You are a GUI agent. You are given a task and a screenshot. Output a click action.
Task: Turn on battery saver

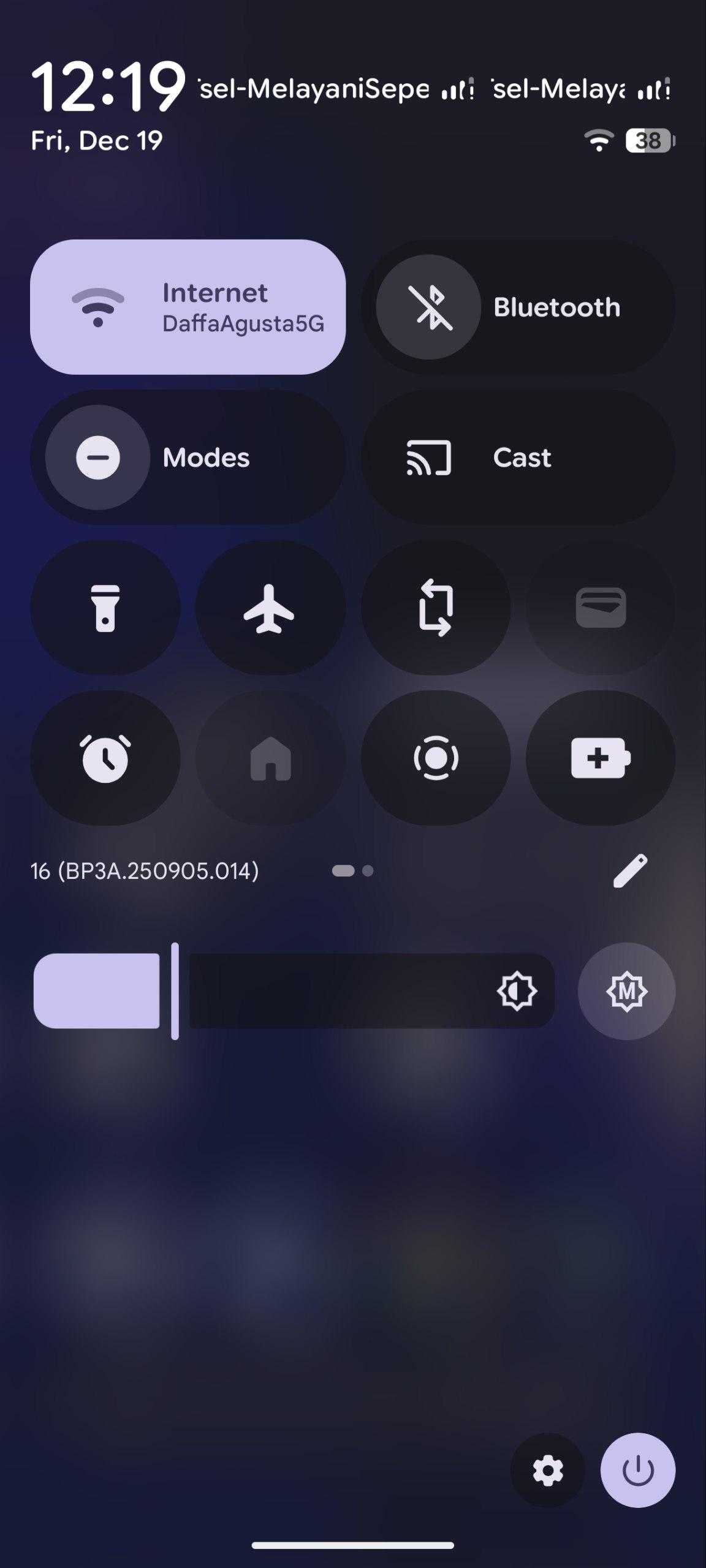[x=601, y=758]
